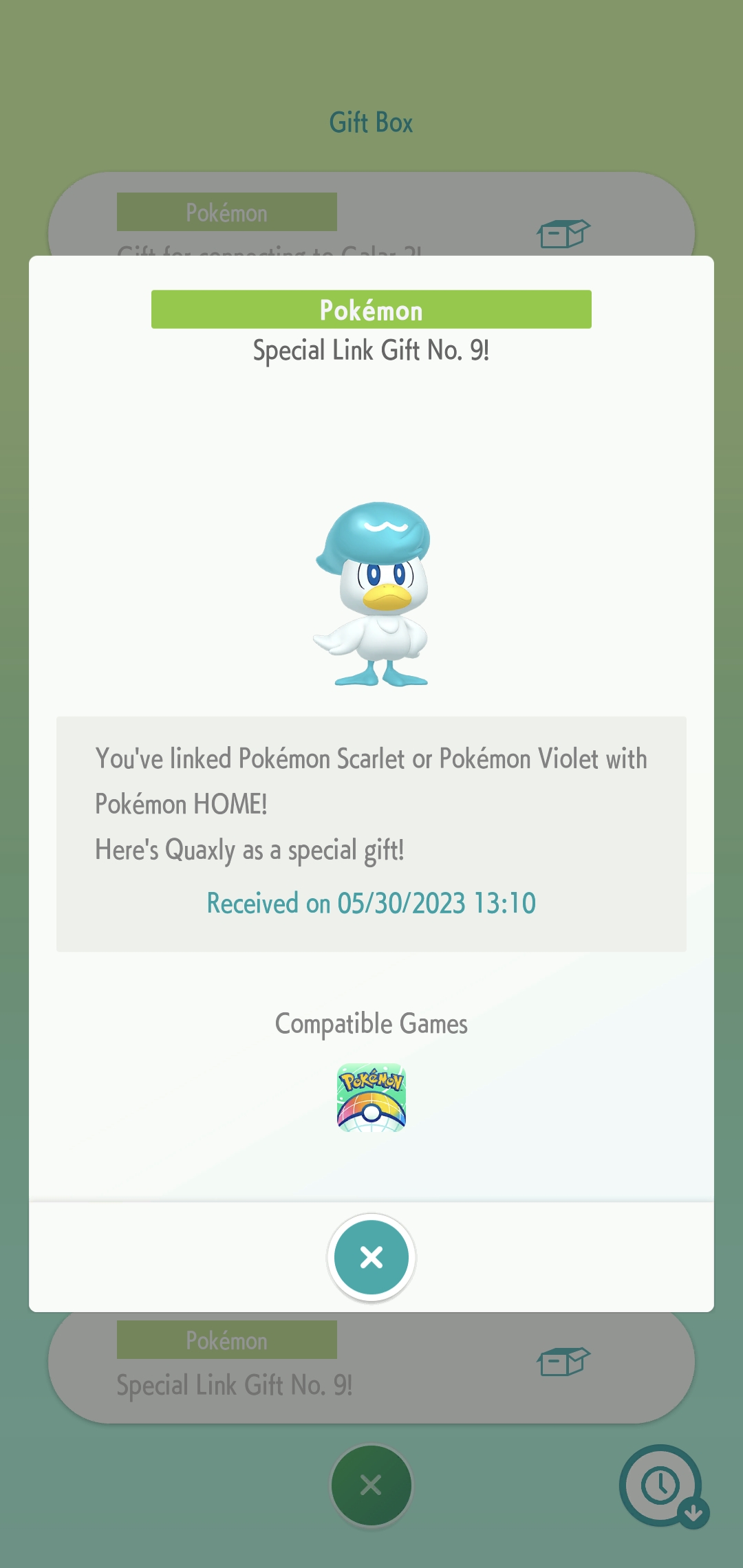Close the Special Link Gift No. 9 dialog
Screen dimensions: 743x1568
pos(371,1257)
